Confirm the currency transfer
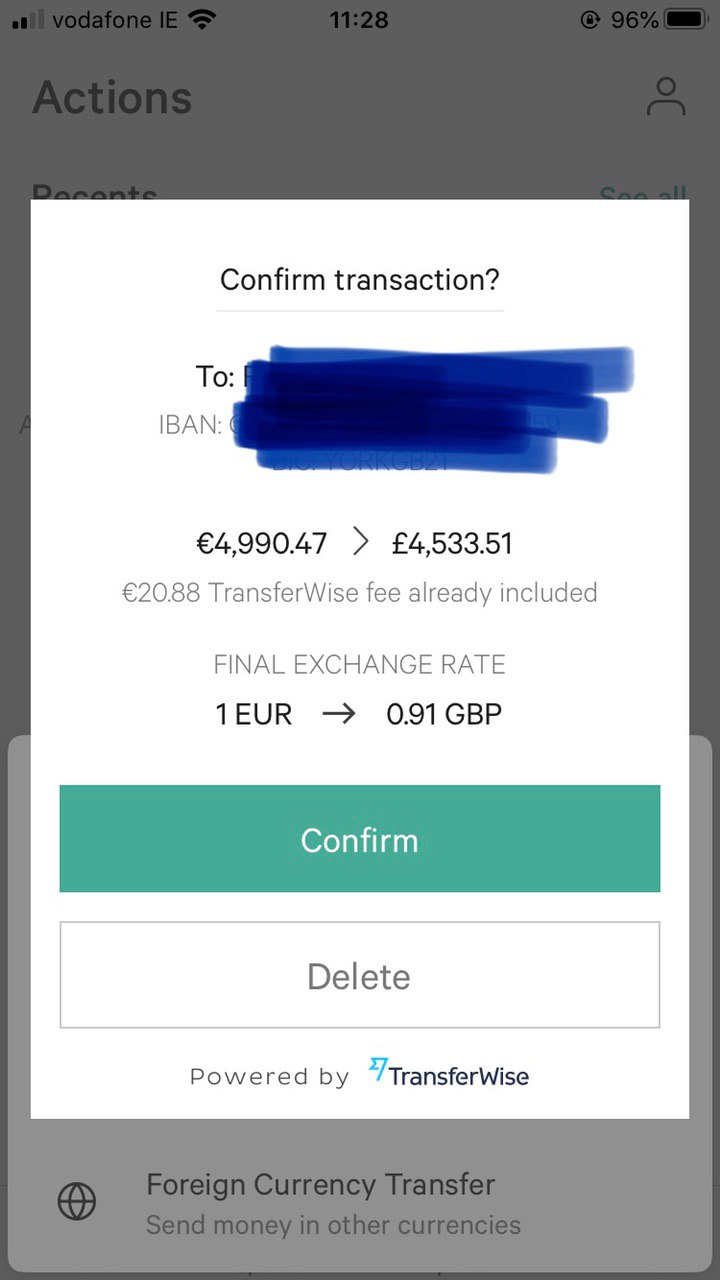The width and height of the screenshot is (720, 1280). [x=360, y=838]
